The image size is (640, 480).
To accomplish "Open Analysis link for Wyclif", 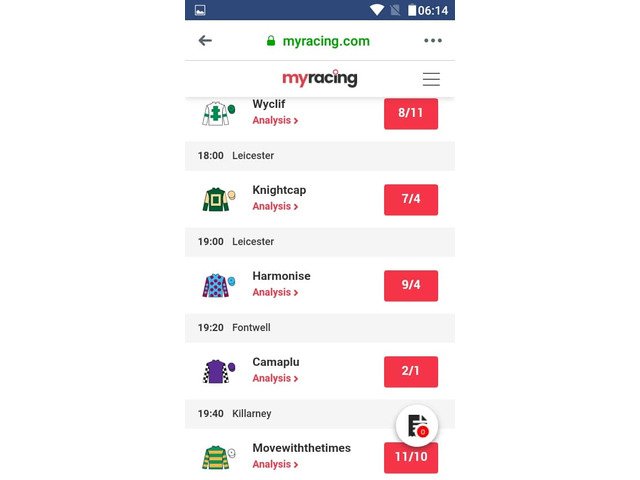I will [x=275, y=121].
